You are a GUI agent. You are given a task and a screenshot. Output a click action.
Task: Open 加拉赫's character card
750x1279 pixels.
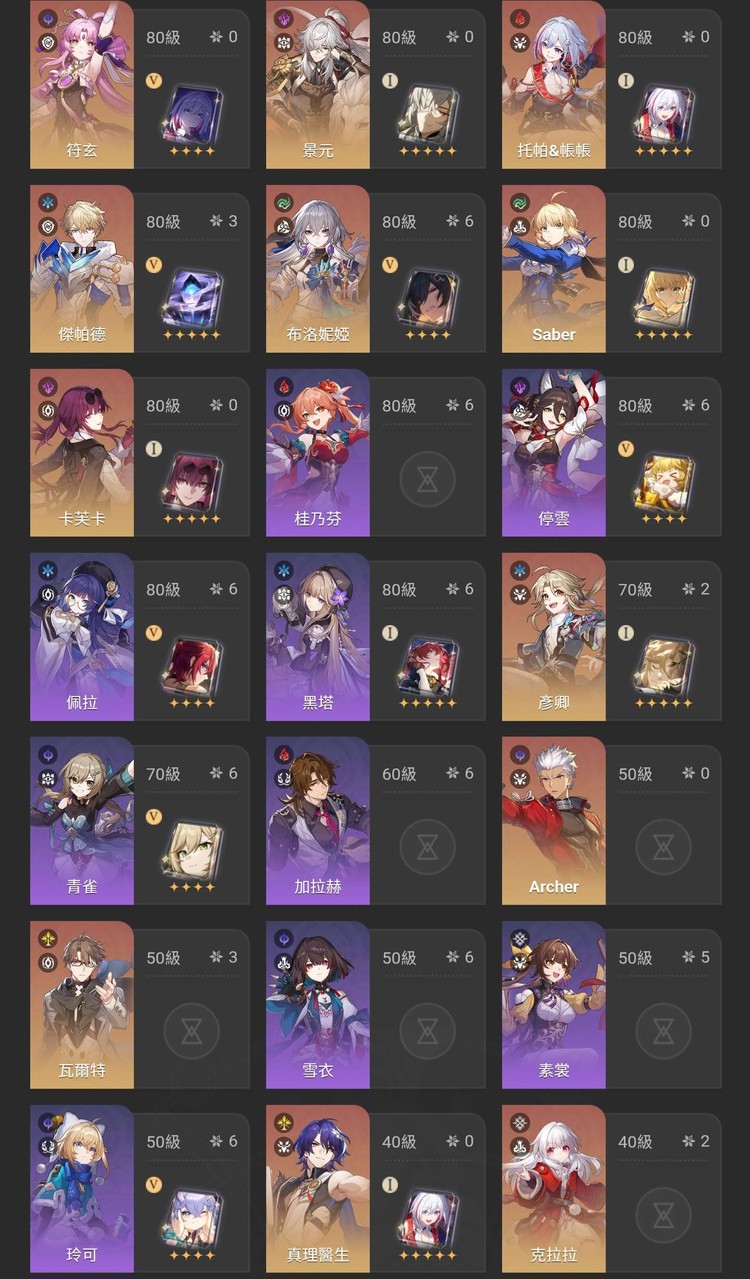point(318,820)
